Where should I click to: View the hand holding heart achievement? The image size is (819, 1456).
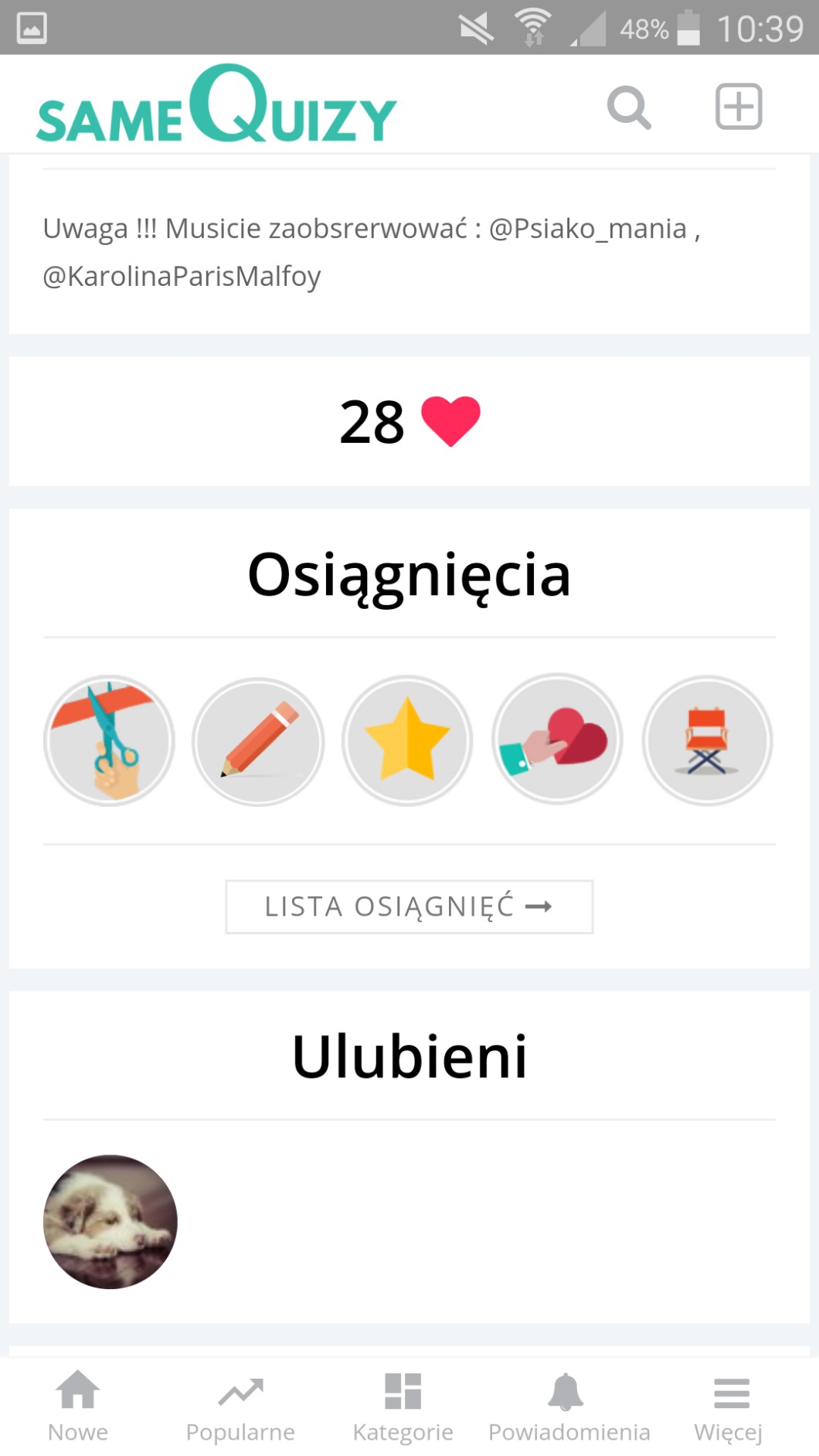[557, 740]
